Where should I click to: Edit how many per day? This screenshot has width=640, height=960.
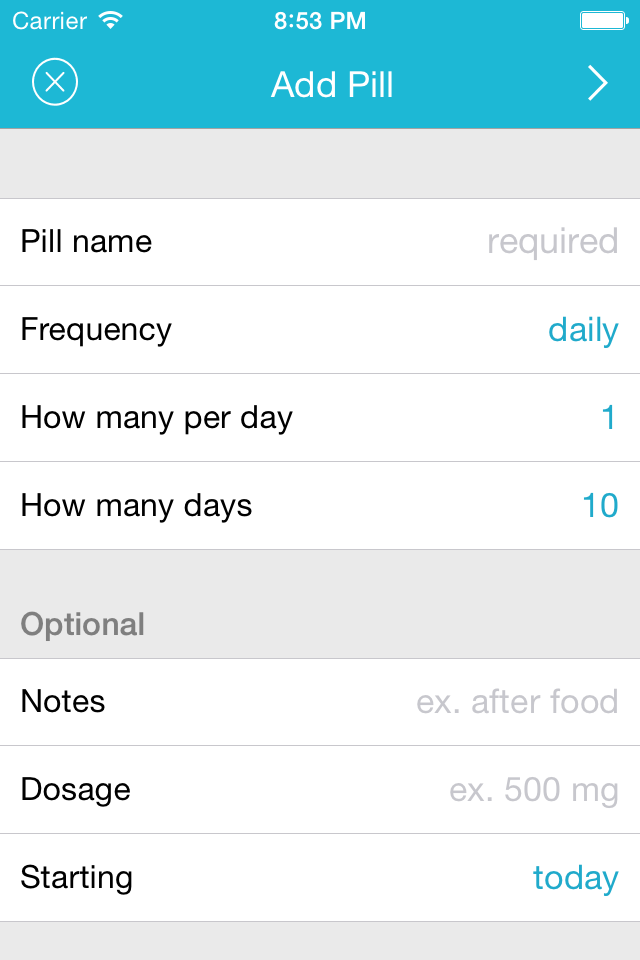320,418
